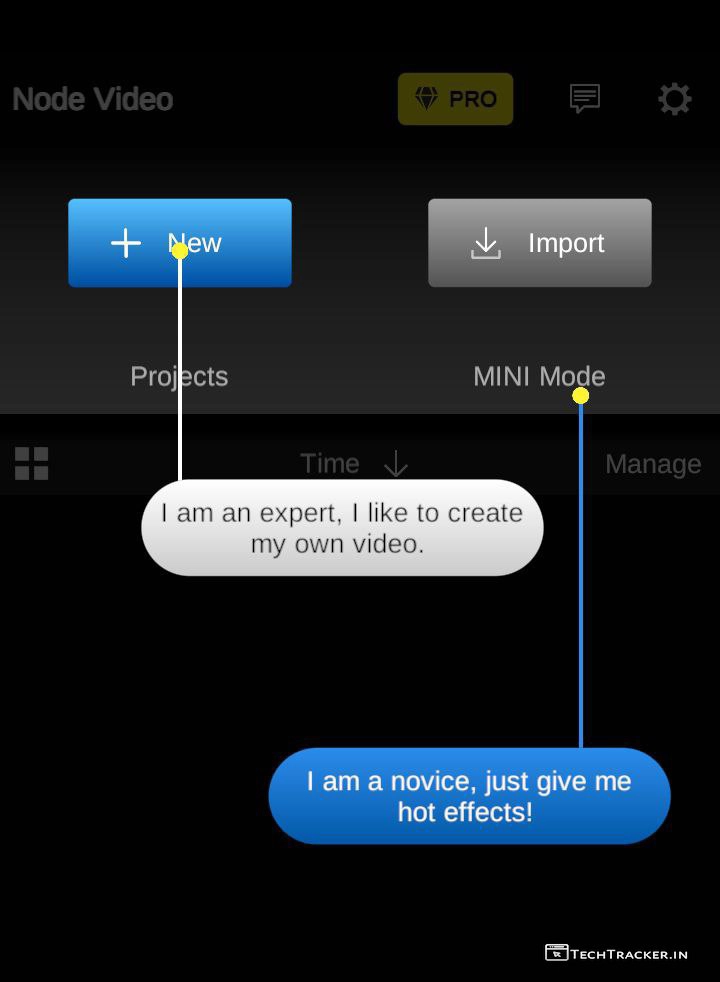Image resolution: width=720 pixels, height=982 pixels.
Task: Open the PRO upgrade badge
Action: click(x=455, y=99)
